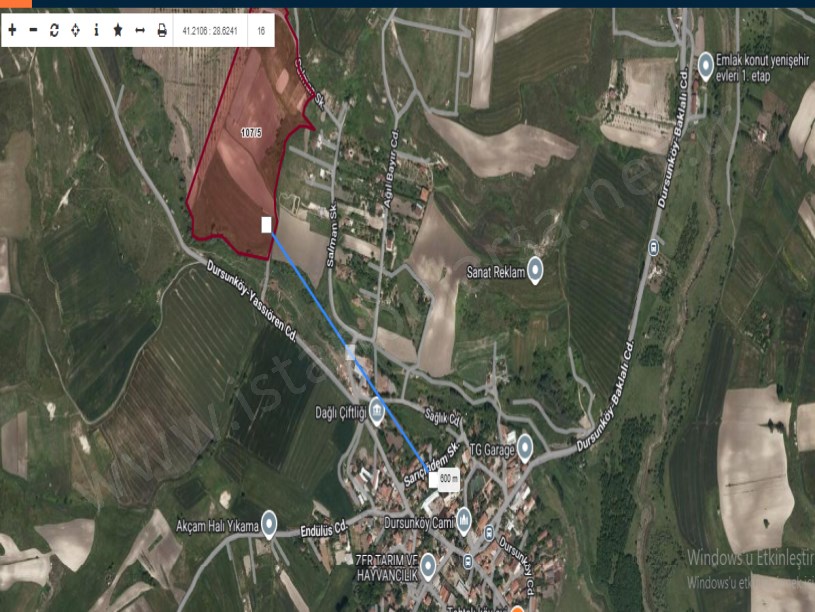Image resolution: width=815 pixels, height=612 pixels.
Task: Tap the crosshair locate icon
Action: (75, 31)
